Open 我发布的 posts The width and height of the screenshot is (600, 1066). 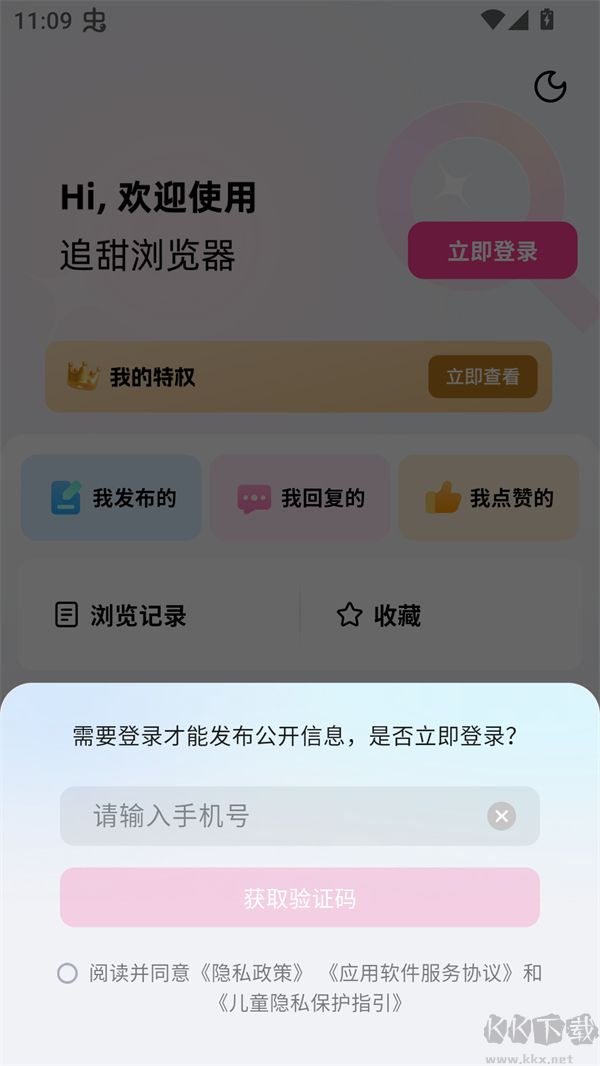pos(111,498)
